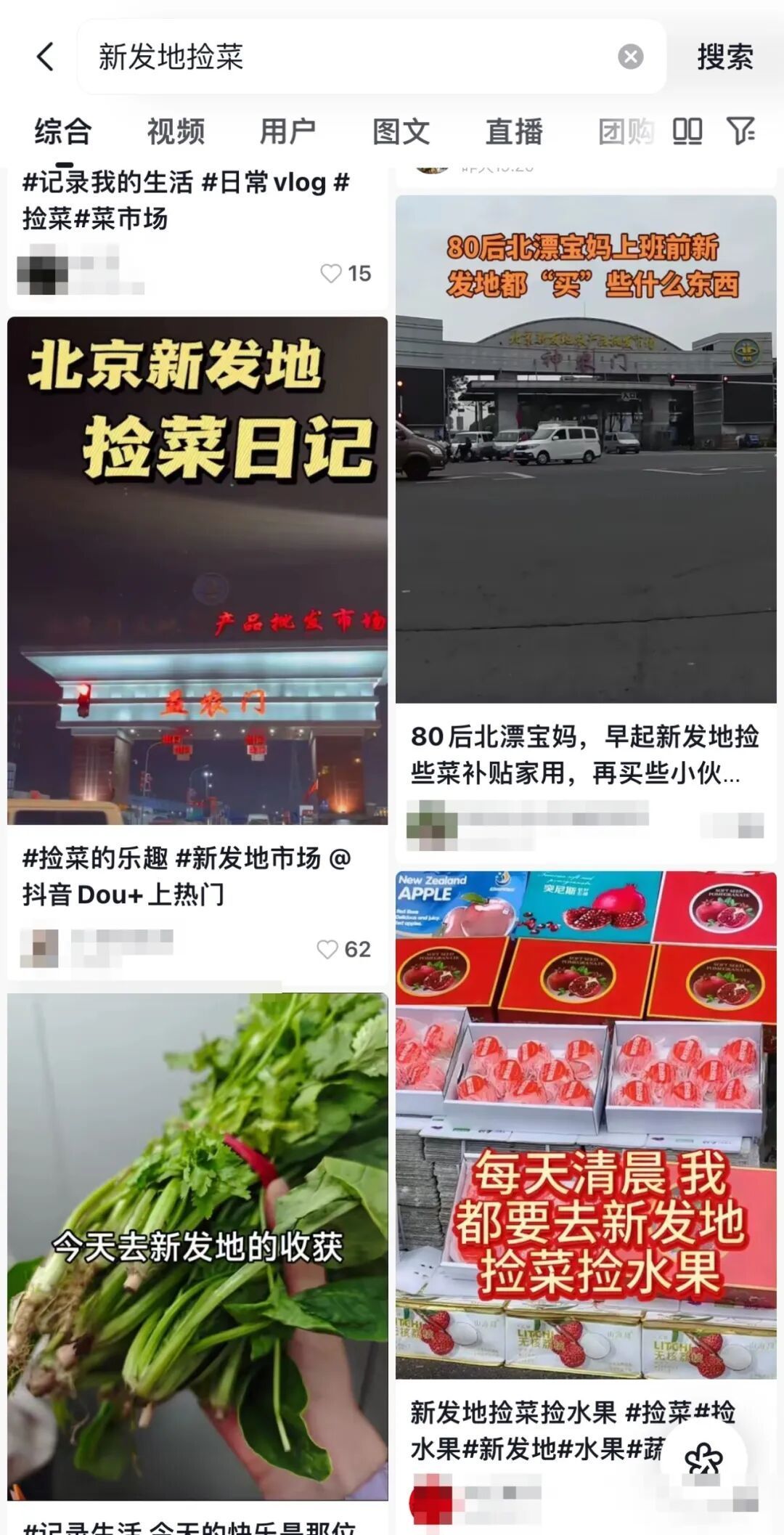Open the 80后北漂宝妈 video

tap(585, 449)
